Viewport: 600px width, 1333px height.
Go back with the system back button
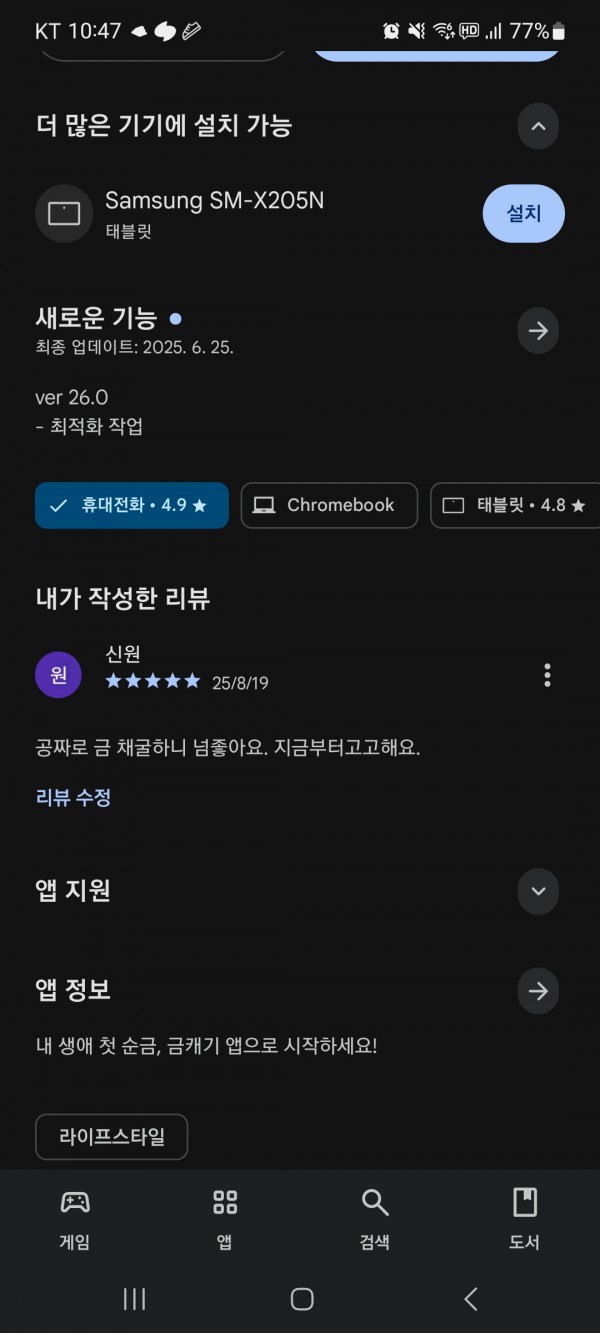coord(471,1299)
